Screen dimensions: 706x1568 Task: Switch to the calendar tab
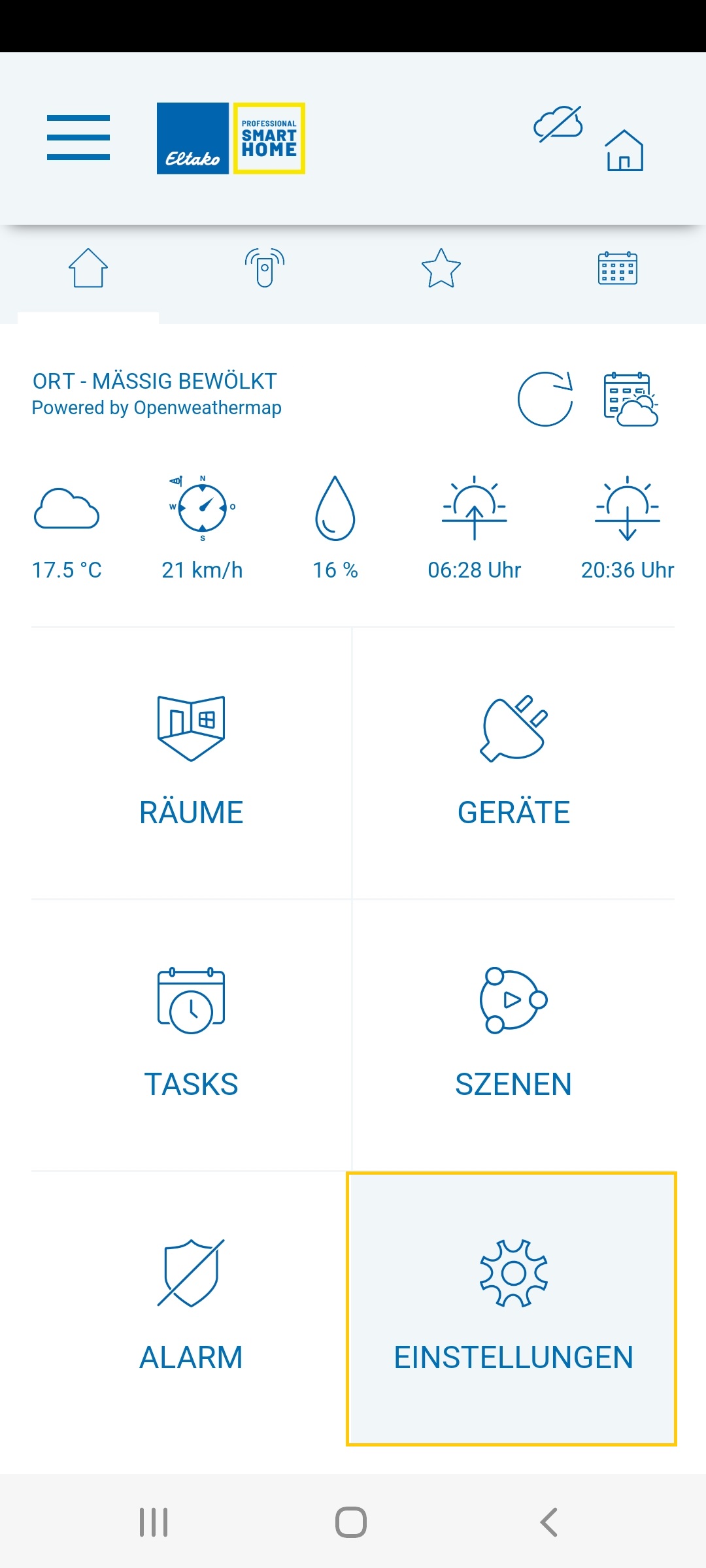point(618,268)
